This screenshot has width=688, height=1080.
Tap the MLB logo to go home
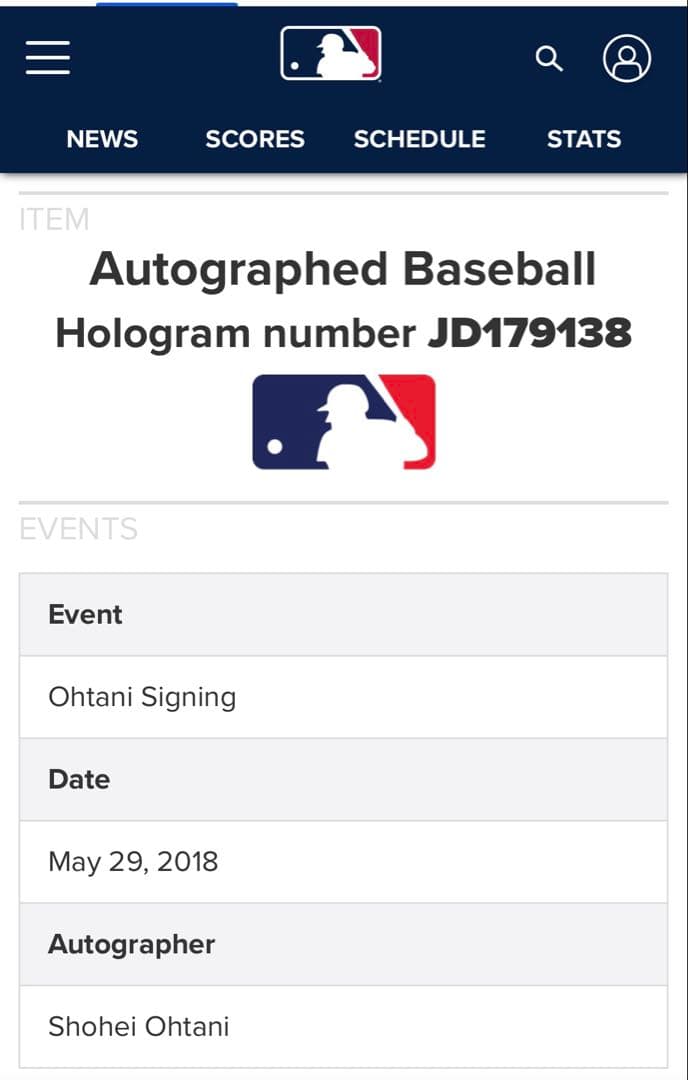pos(331,54)
